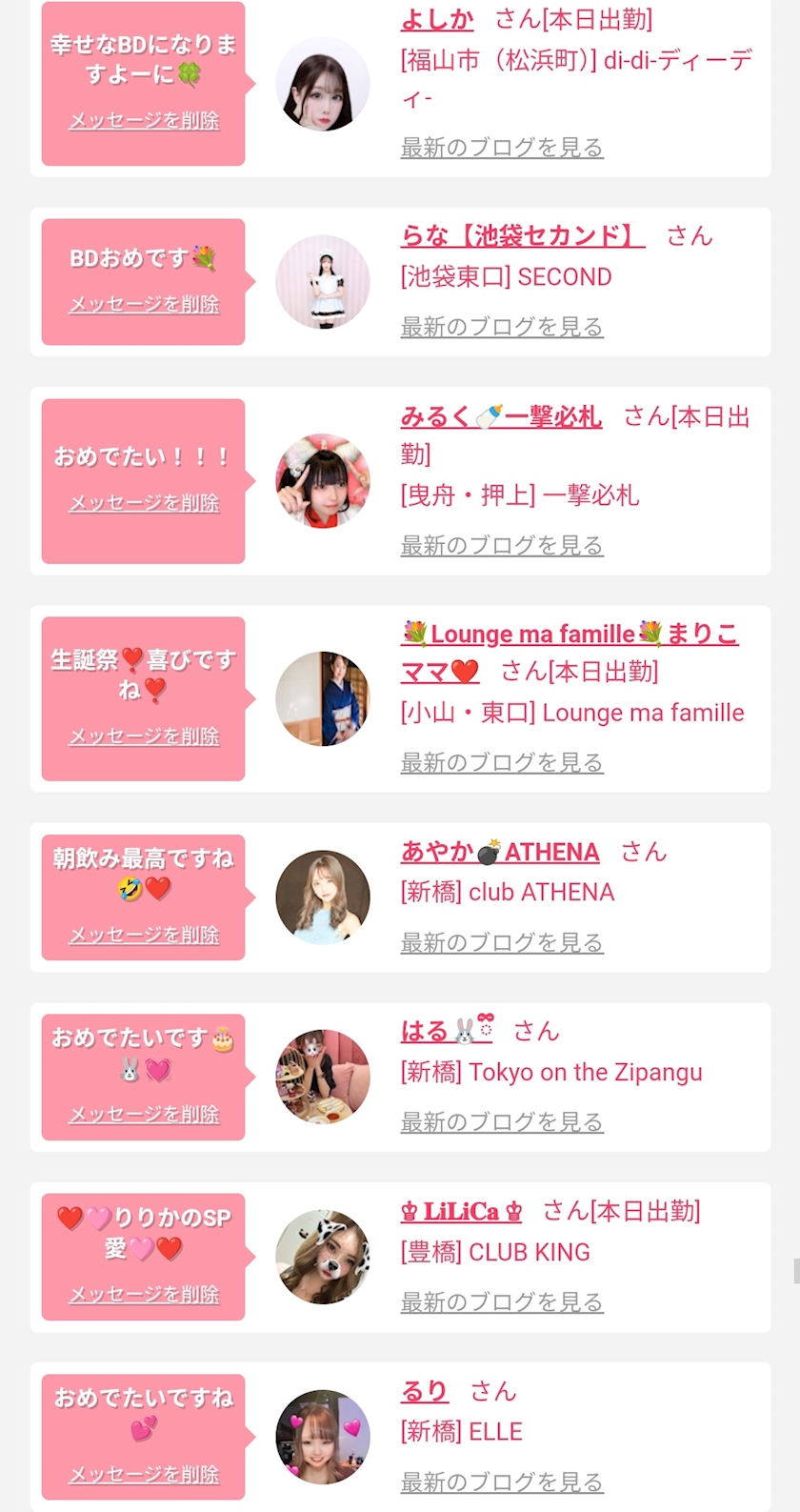
Task: Delete the 朝飲み最高ですね message
Action: click(144, 936)
